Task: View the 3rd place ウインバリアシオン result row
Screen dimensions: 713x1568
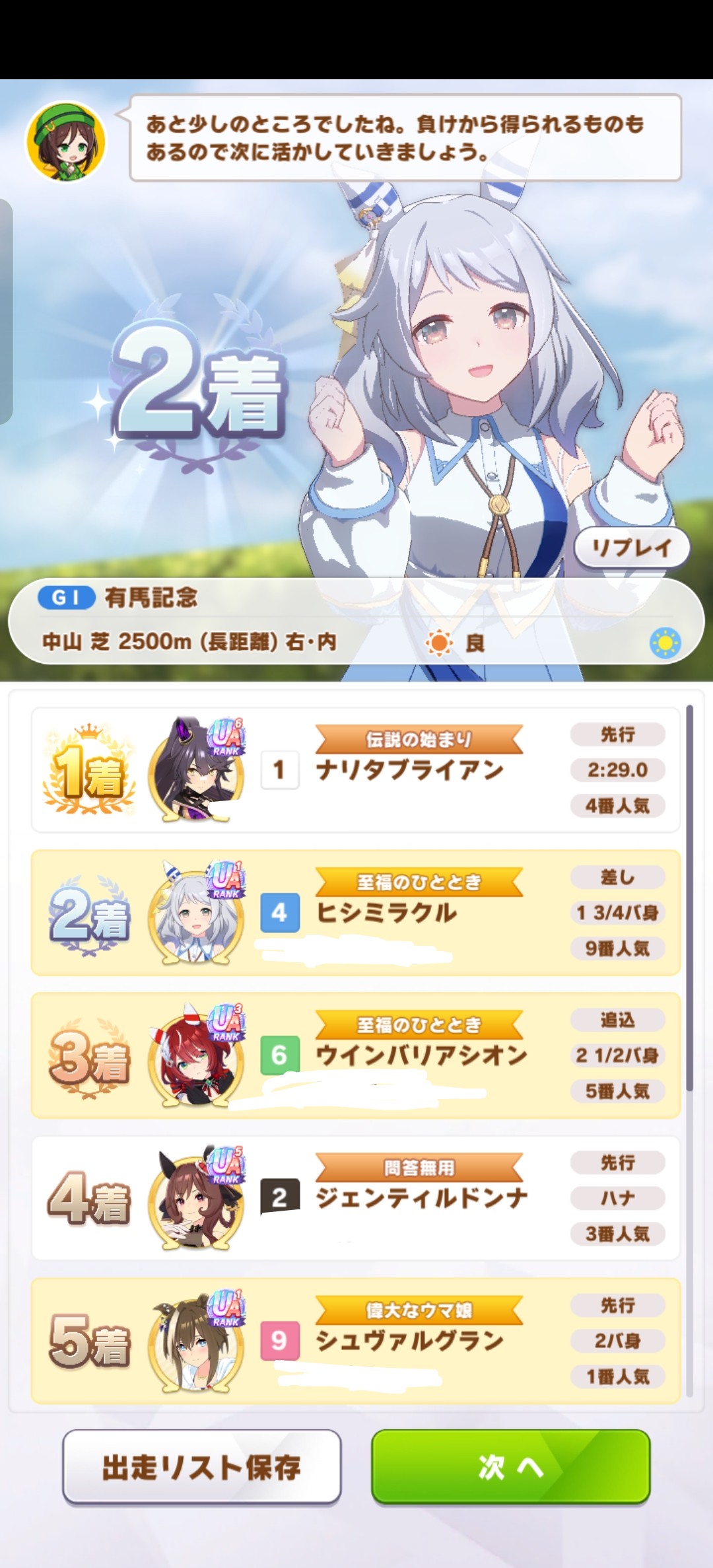Action: (x=355, y=1055)
